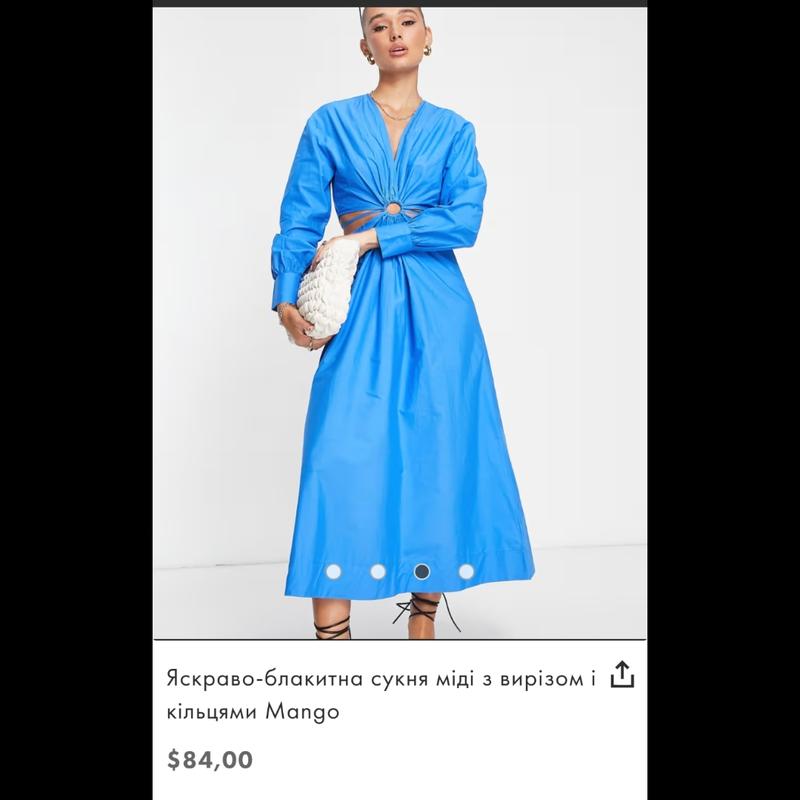The height and width of the screenshot is (800, 800).
Task: Jump to the first photo via page indicator
Action: click(x=334, y=571)
